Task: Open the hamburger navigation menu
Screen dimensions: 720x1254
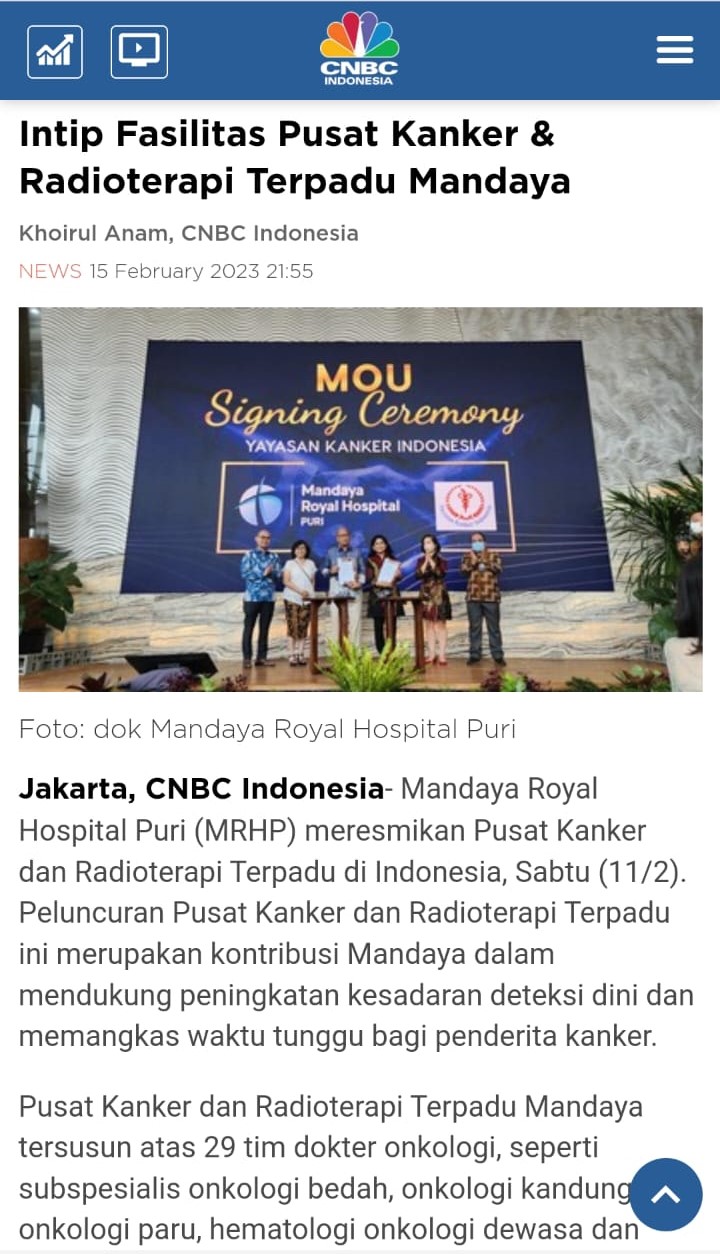Action: (675, 50)
